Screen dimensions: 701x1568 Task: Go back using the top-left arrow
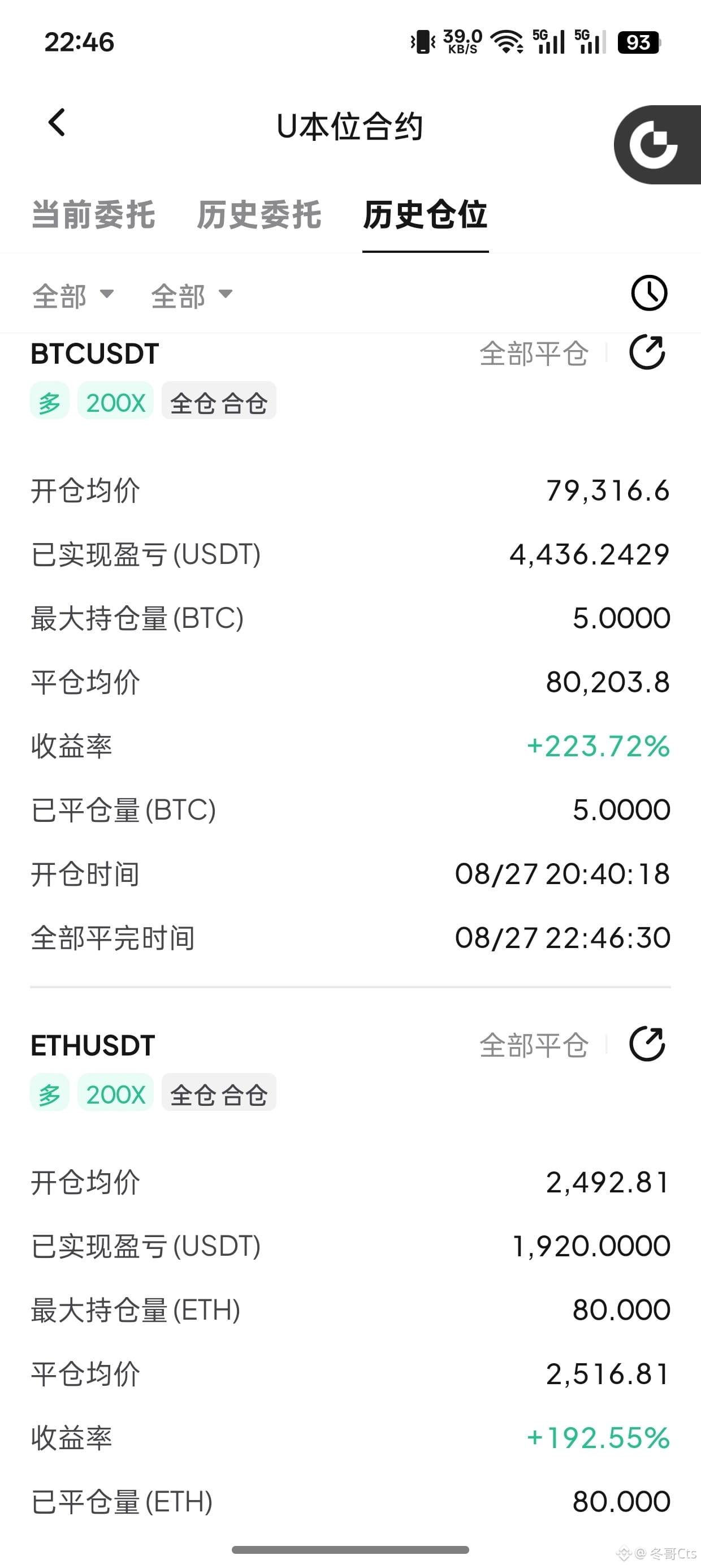[x=57, y=122]
